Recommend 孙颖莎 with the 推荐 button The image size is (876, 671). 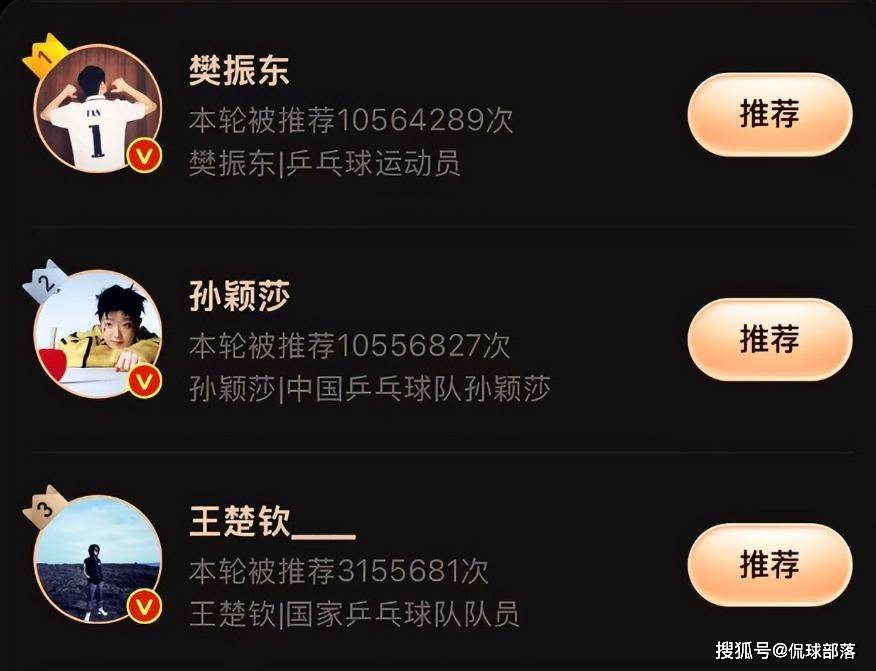click(x=769, y=339)
